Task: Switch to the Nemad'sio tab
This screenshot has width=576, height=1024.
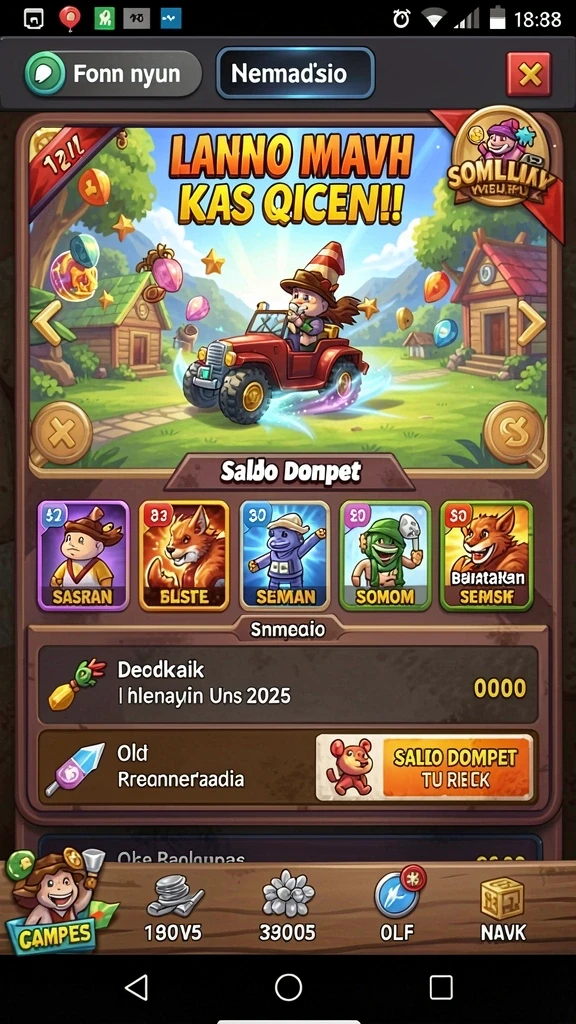Action: click(x=295, y=73)
